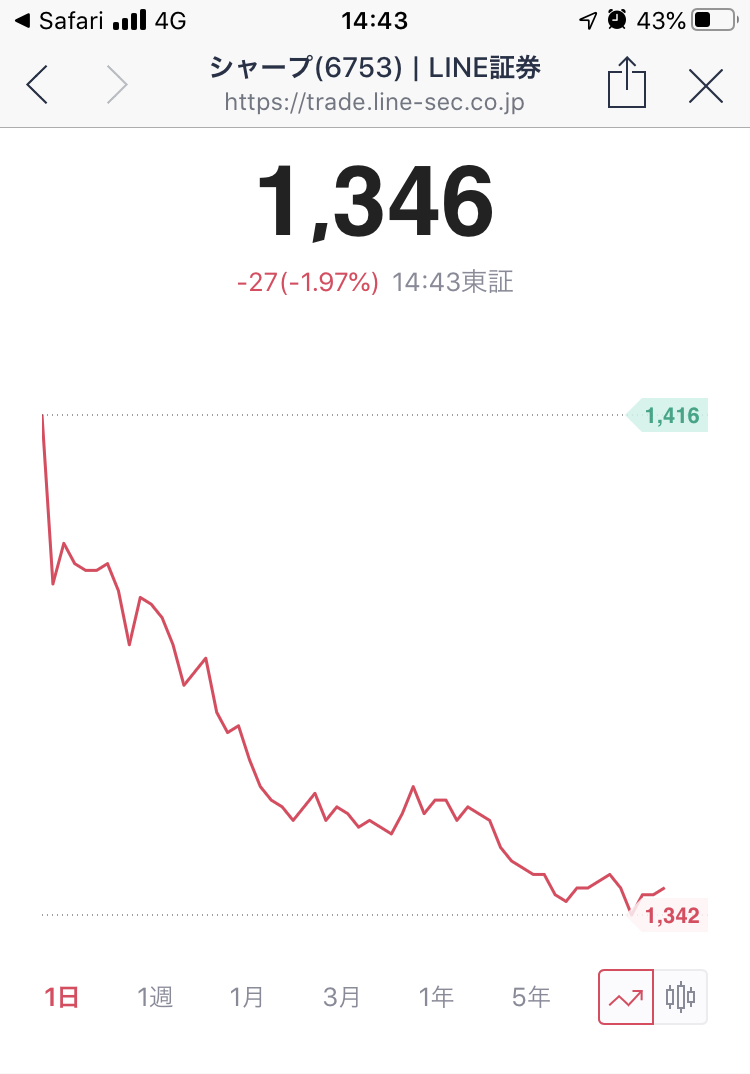Return to Safari via status bar
Image resolution: width=750 pixels, height=1074 pixels.
click(58, 21)
